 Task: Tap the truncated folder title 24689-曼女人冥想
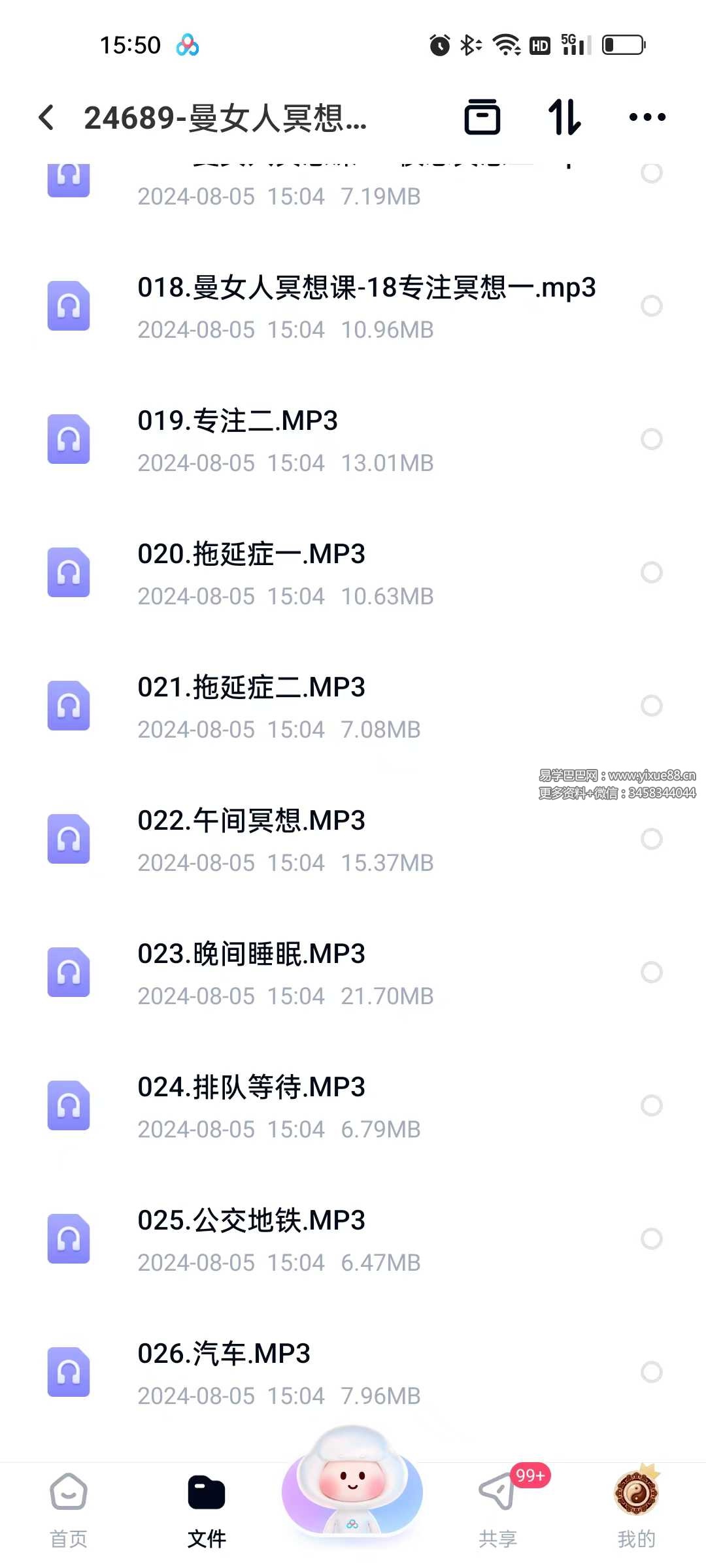click(x=229, y=120)
